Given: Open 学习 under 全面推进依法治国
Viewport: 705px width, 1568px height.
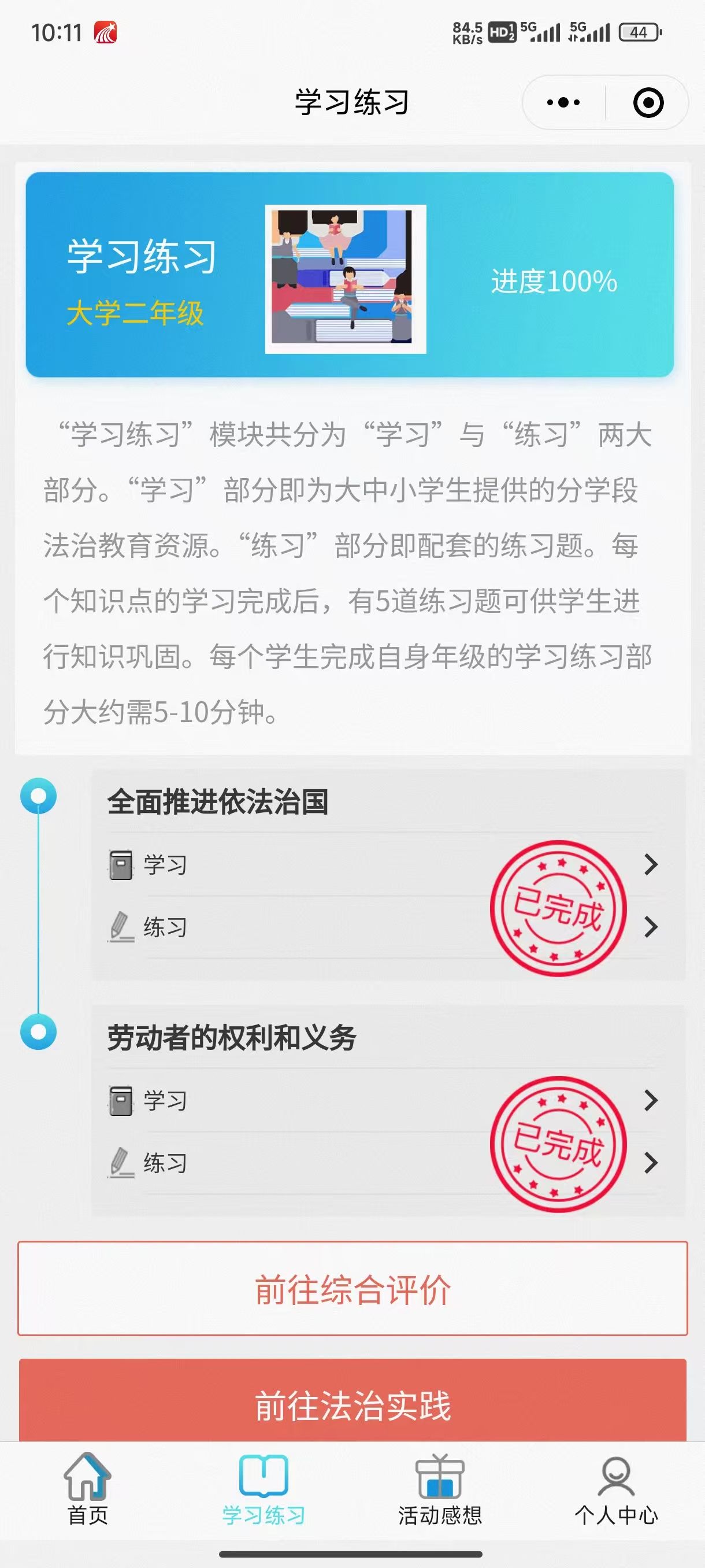Looking at the screenshot, I should click(x=383, y=864).
